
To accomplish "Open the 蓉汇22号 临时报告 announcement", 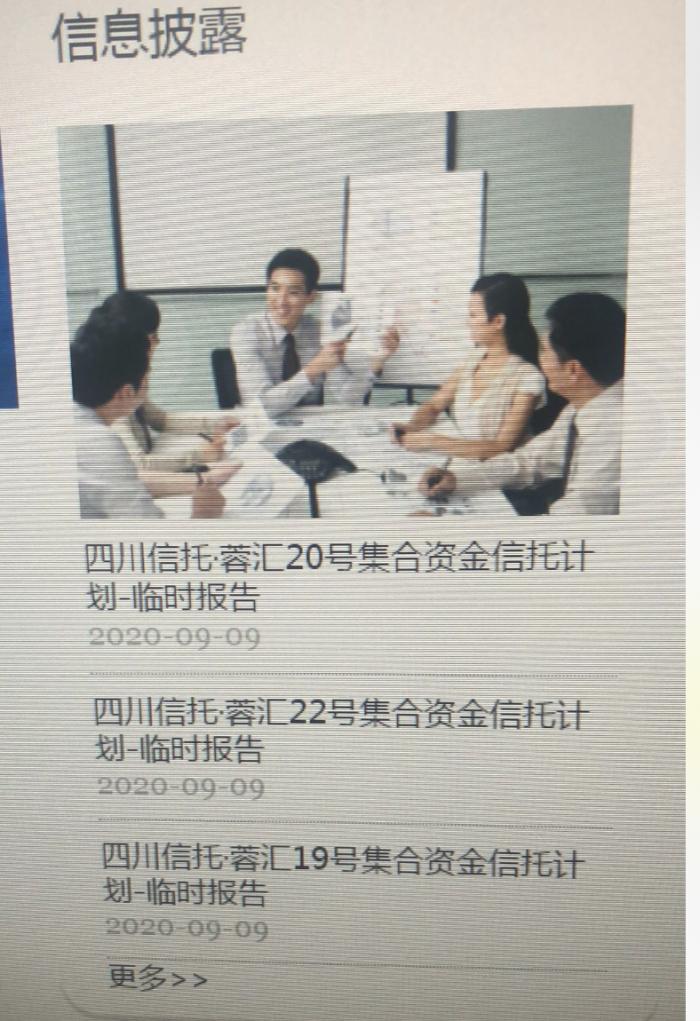I will (342, 730).
